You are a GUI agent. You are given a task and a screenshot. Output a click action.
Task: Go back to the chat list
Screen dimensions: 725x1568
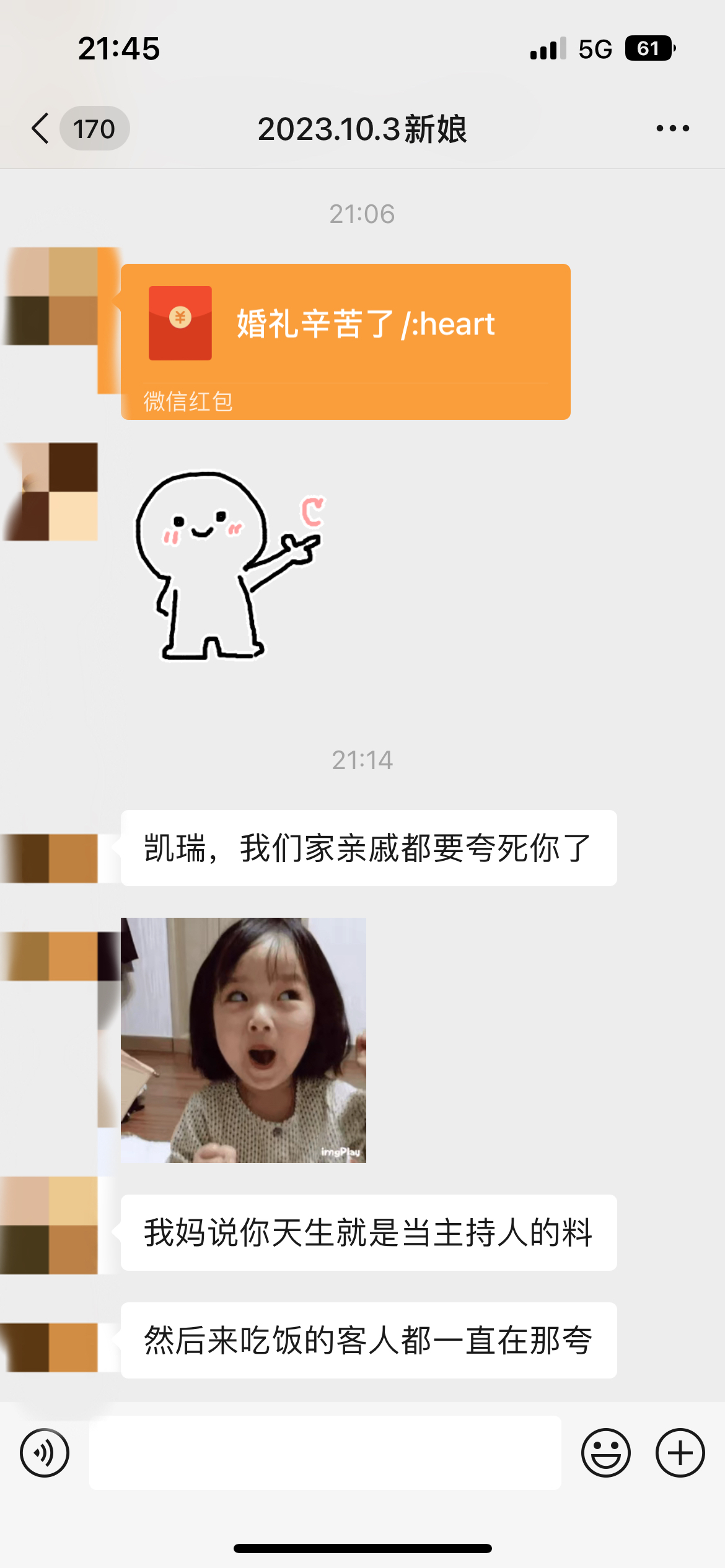pos(41,129)
